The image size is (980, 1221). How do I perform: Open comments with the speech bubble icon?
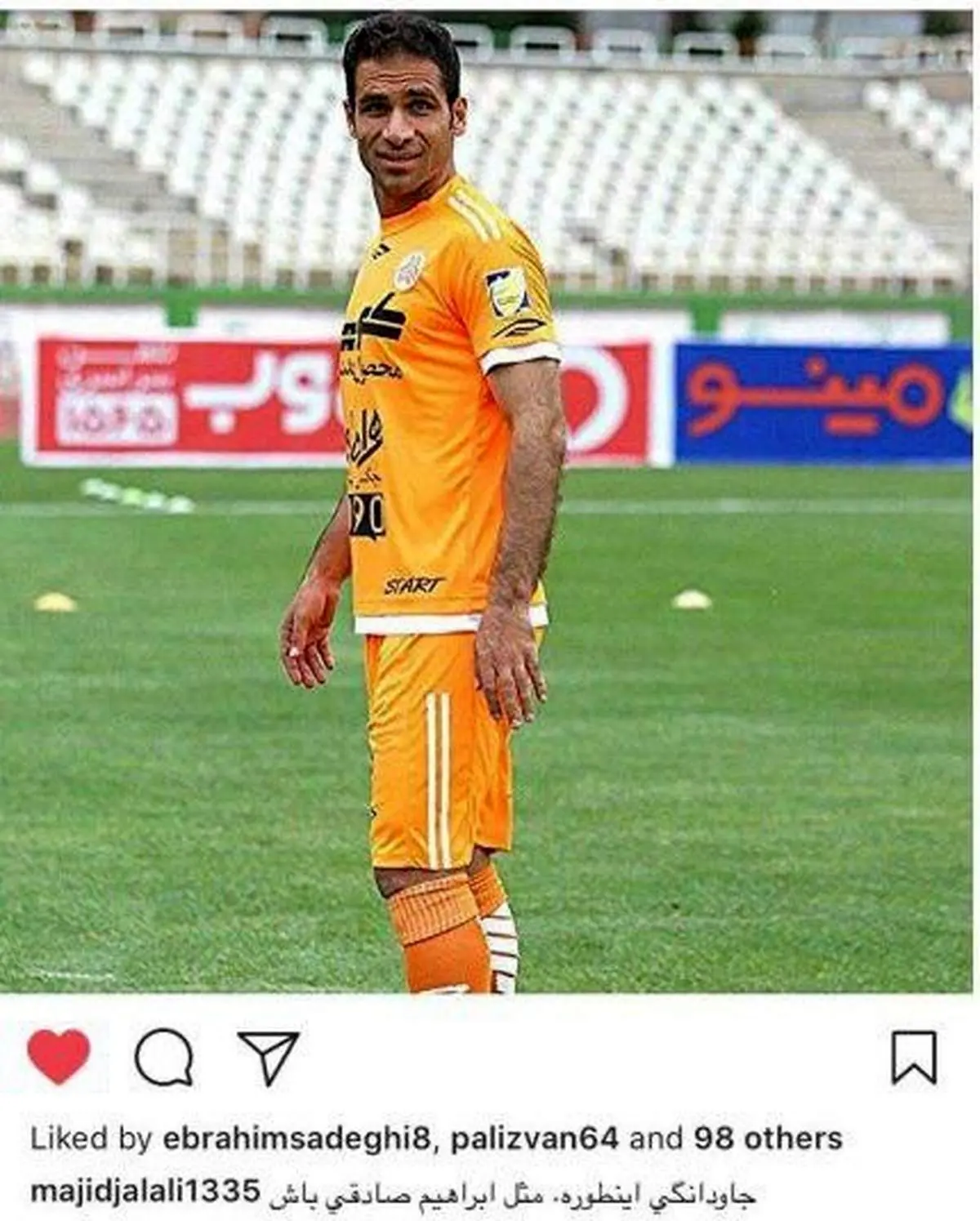point(164,1058)
